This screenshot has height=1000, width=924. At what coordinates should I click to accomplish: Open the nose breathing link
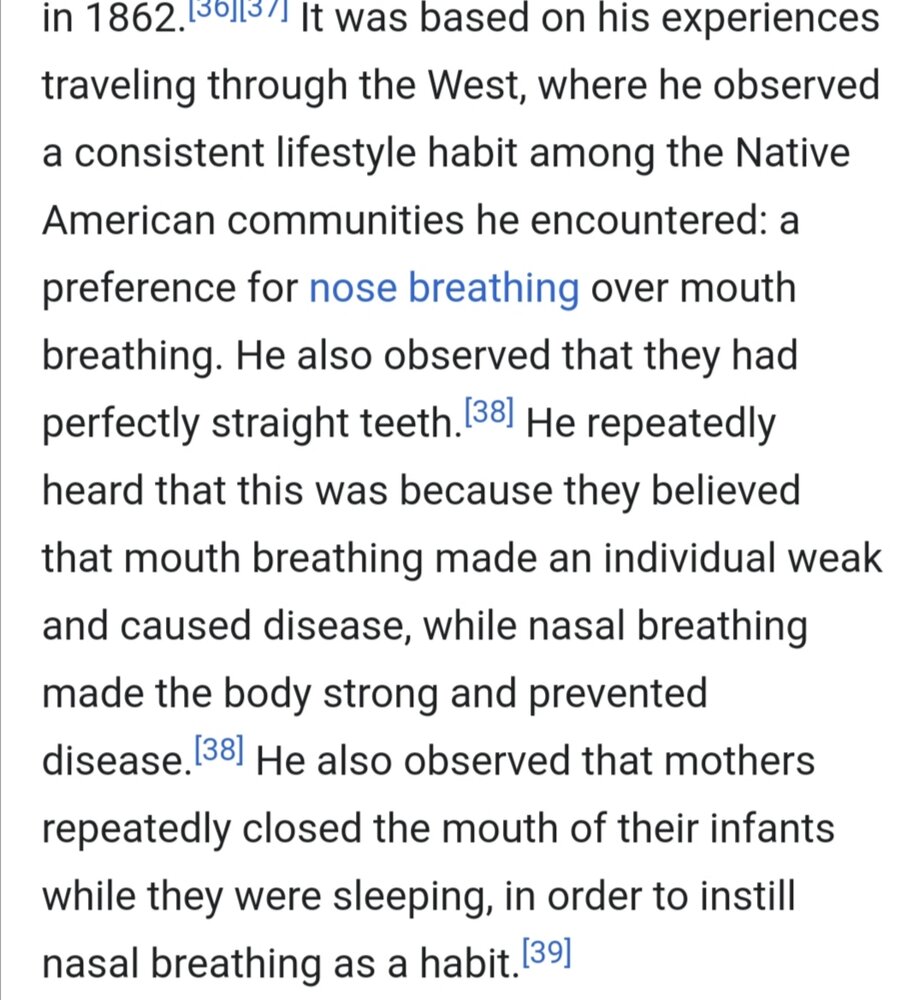click(444, 289)
